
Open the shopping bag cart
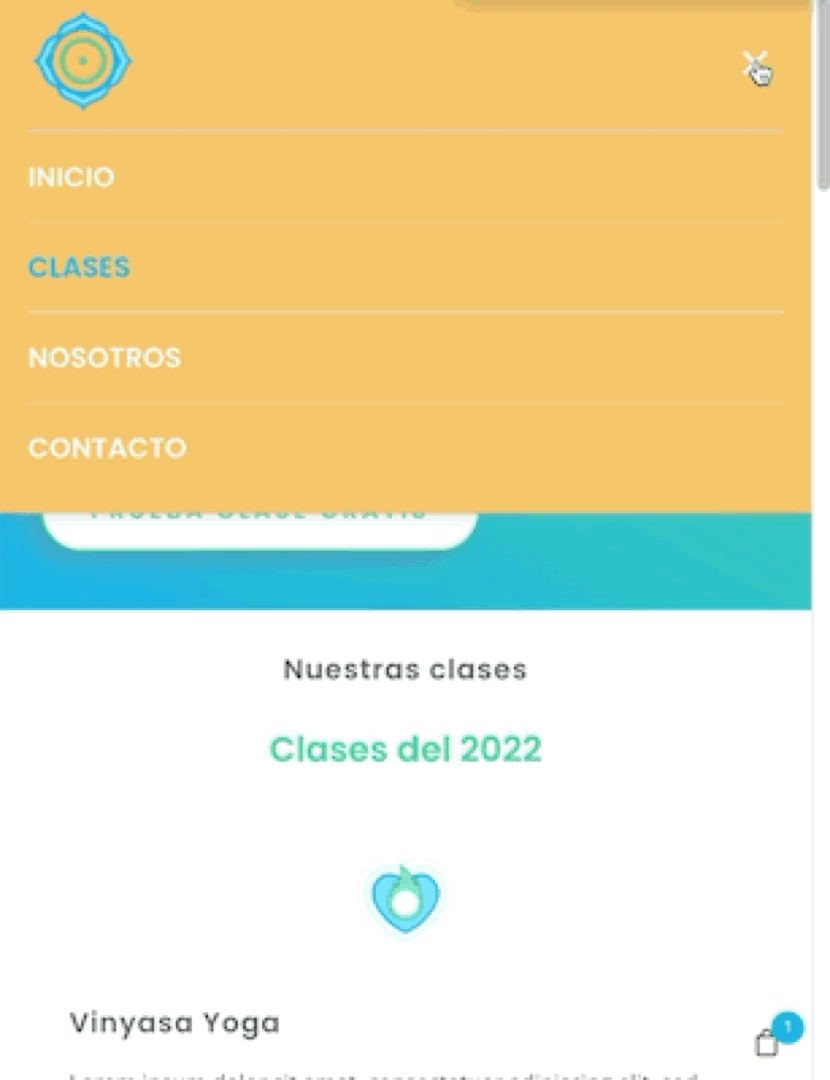(768, 1042)
